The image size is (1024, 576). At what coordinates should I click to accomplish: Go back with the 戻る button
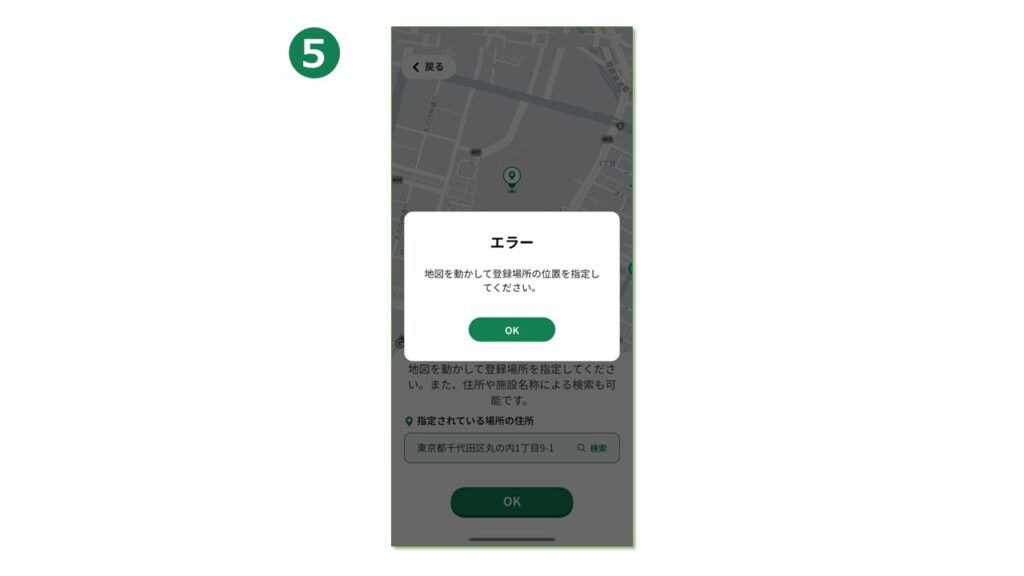pyautogui.click(x=429, y=67)
